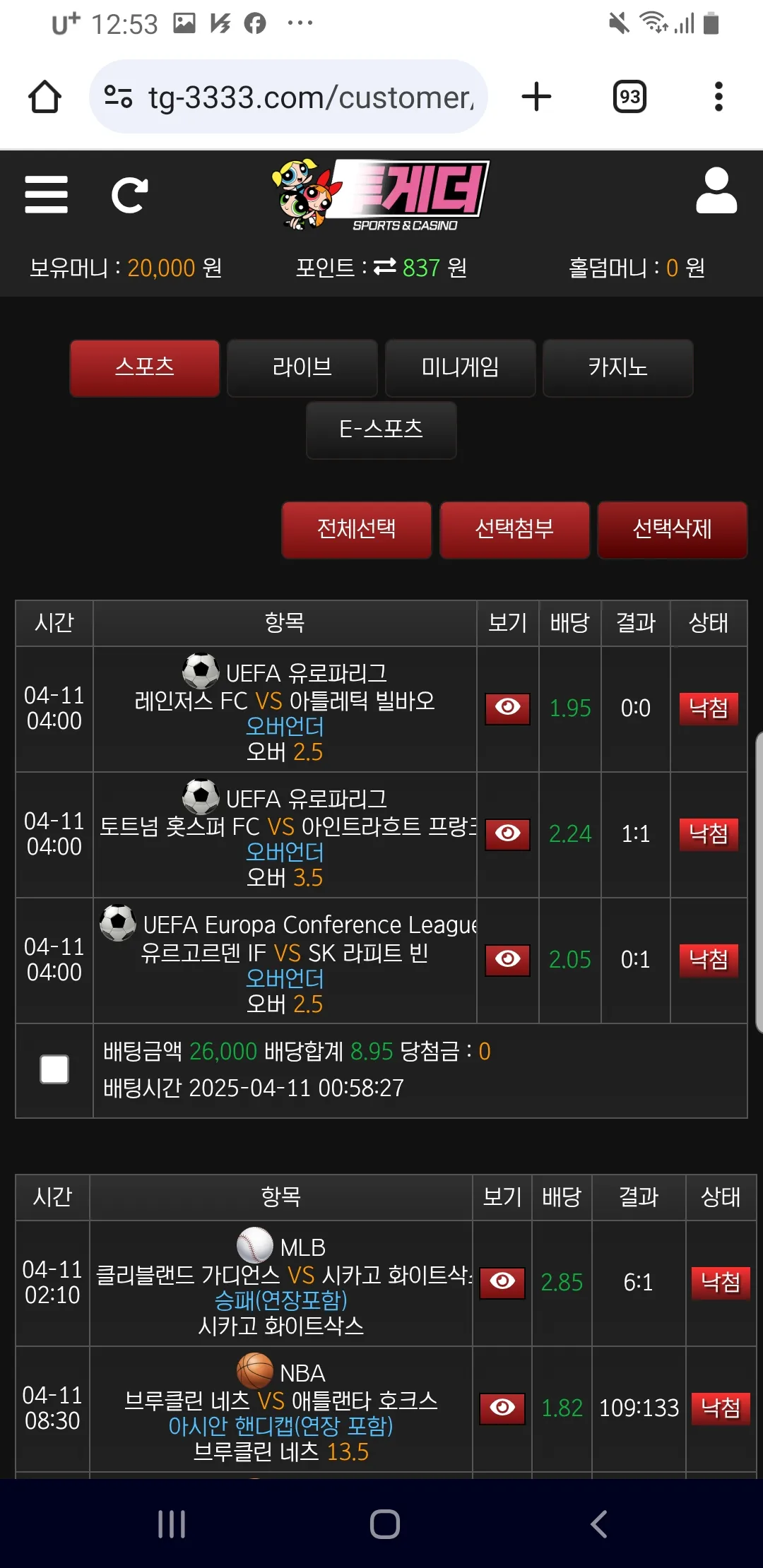View details for NBA 브루클린 네츠 match
The width and height of the screenshot is (763, 1568).
pyautogui.click(x=502, y=1408)
